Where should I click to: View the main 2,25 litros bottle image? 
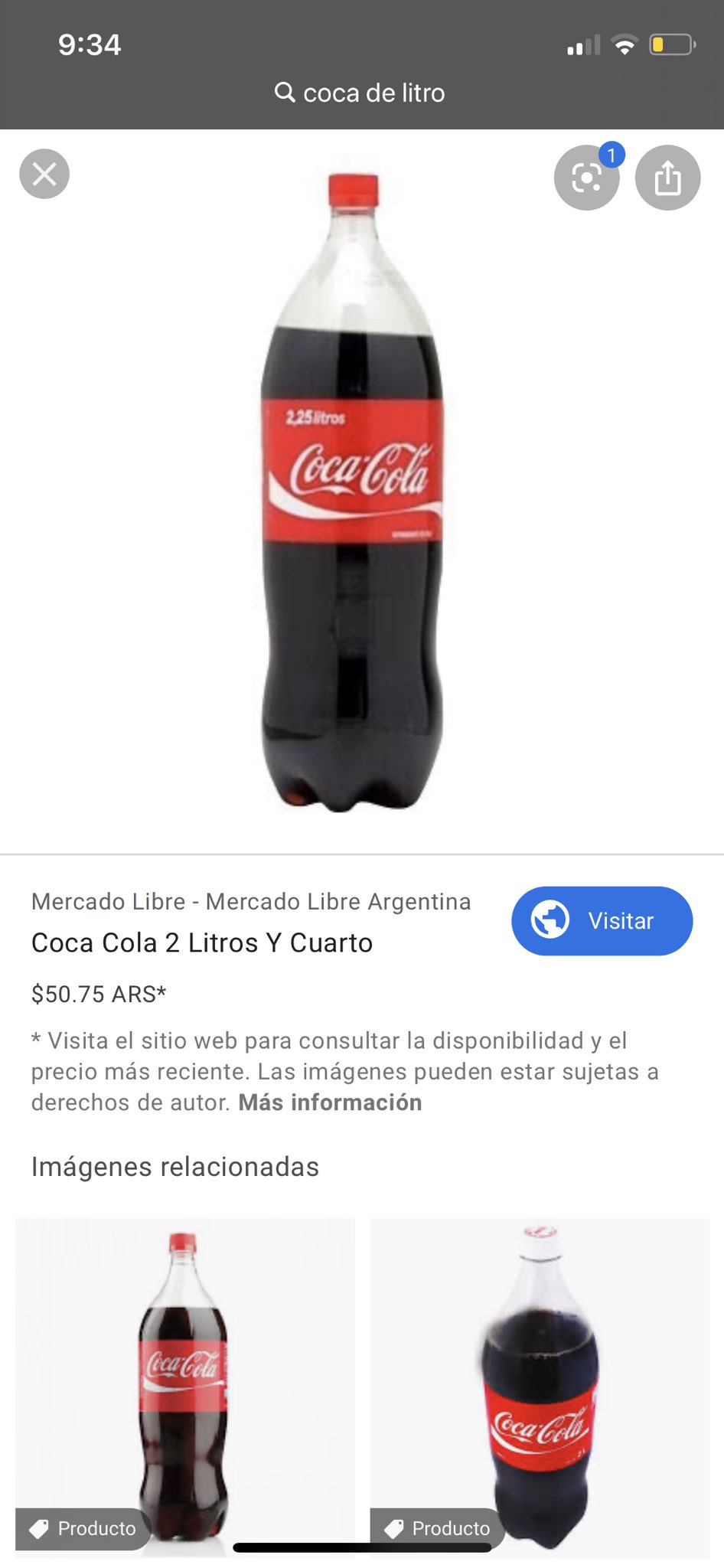pyautogui.click(x=353, y=490)
